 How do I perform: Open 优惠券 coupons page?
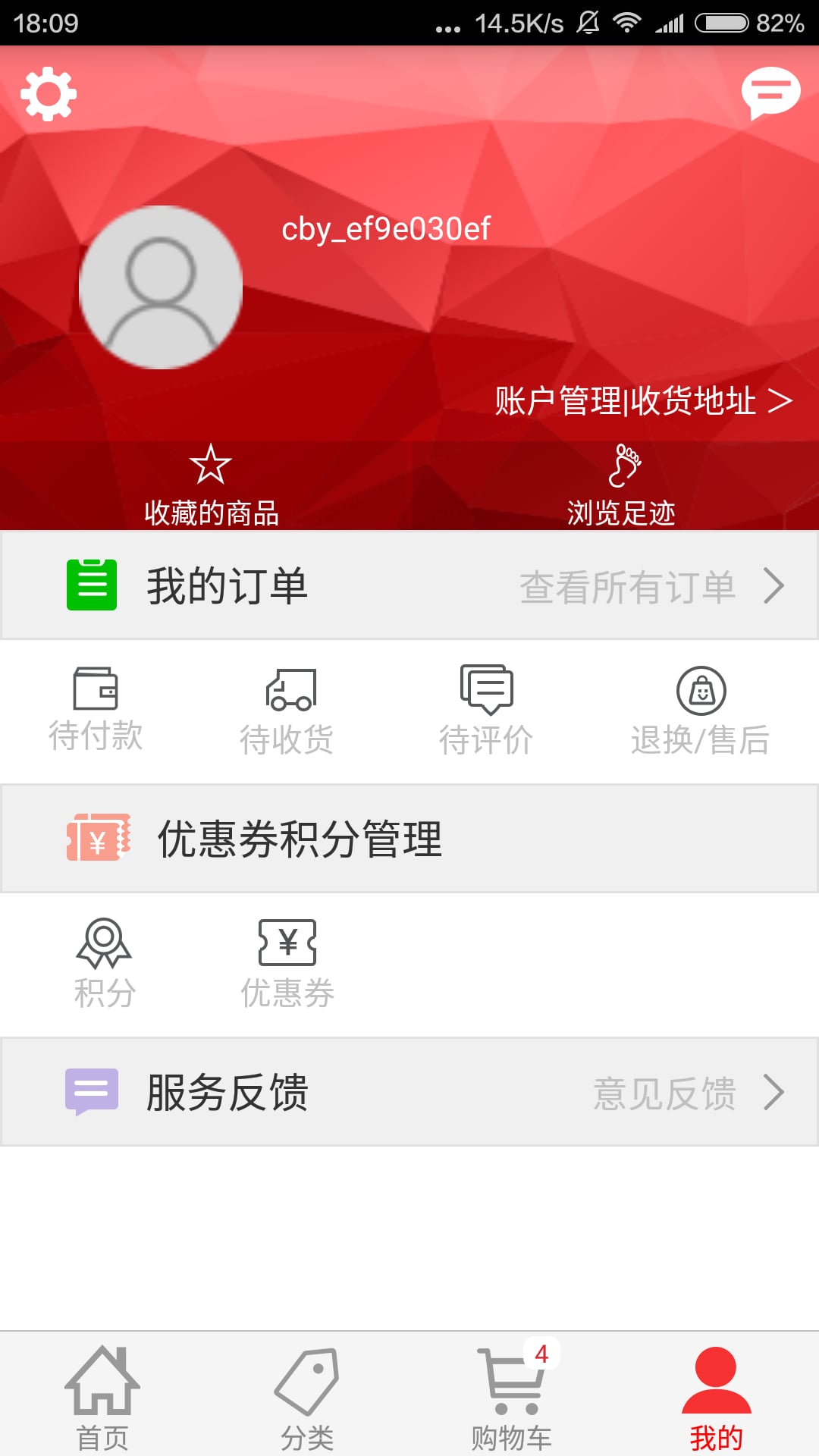coord(287,963)
